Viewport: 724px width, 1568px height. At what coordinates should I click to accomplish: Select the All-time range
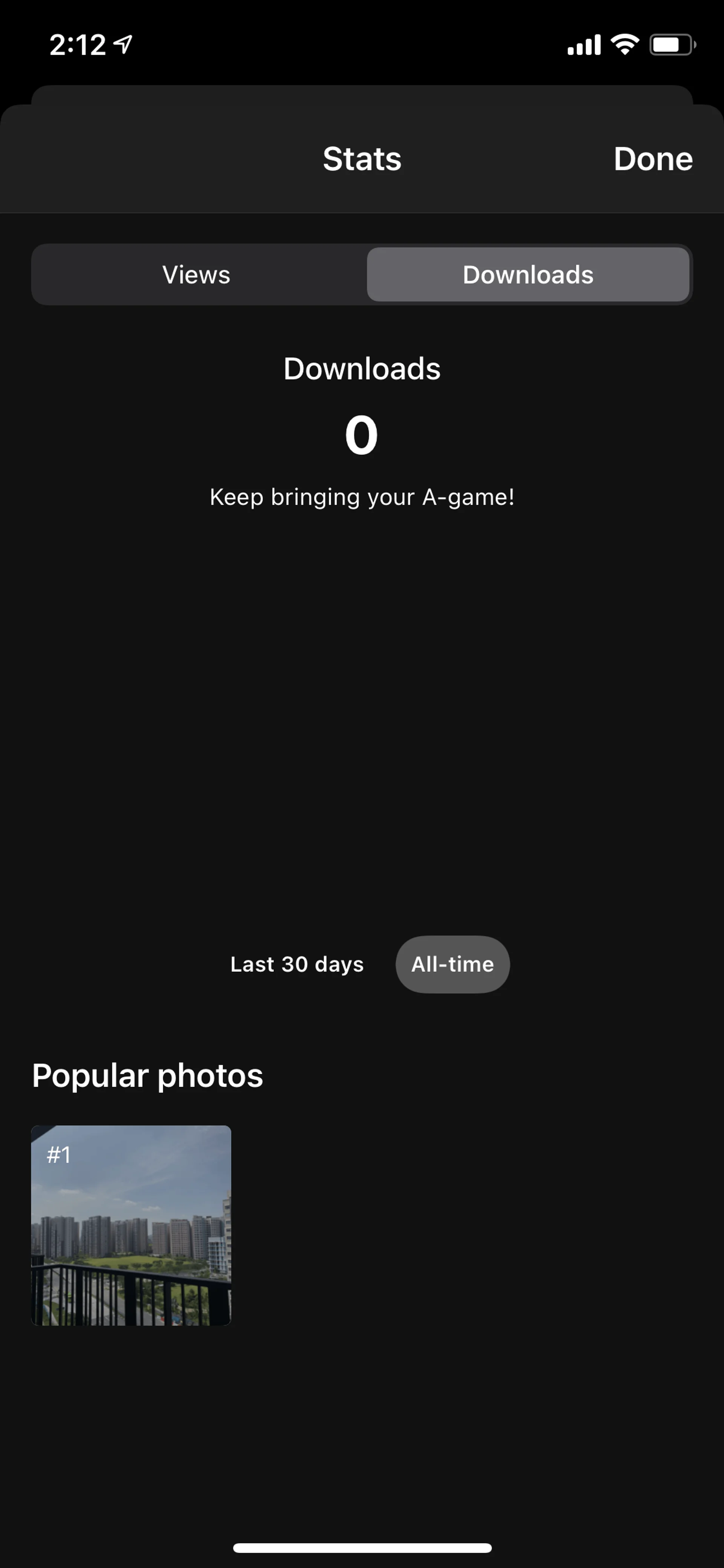click(452, 964)
